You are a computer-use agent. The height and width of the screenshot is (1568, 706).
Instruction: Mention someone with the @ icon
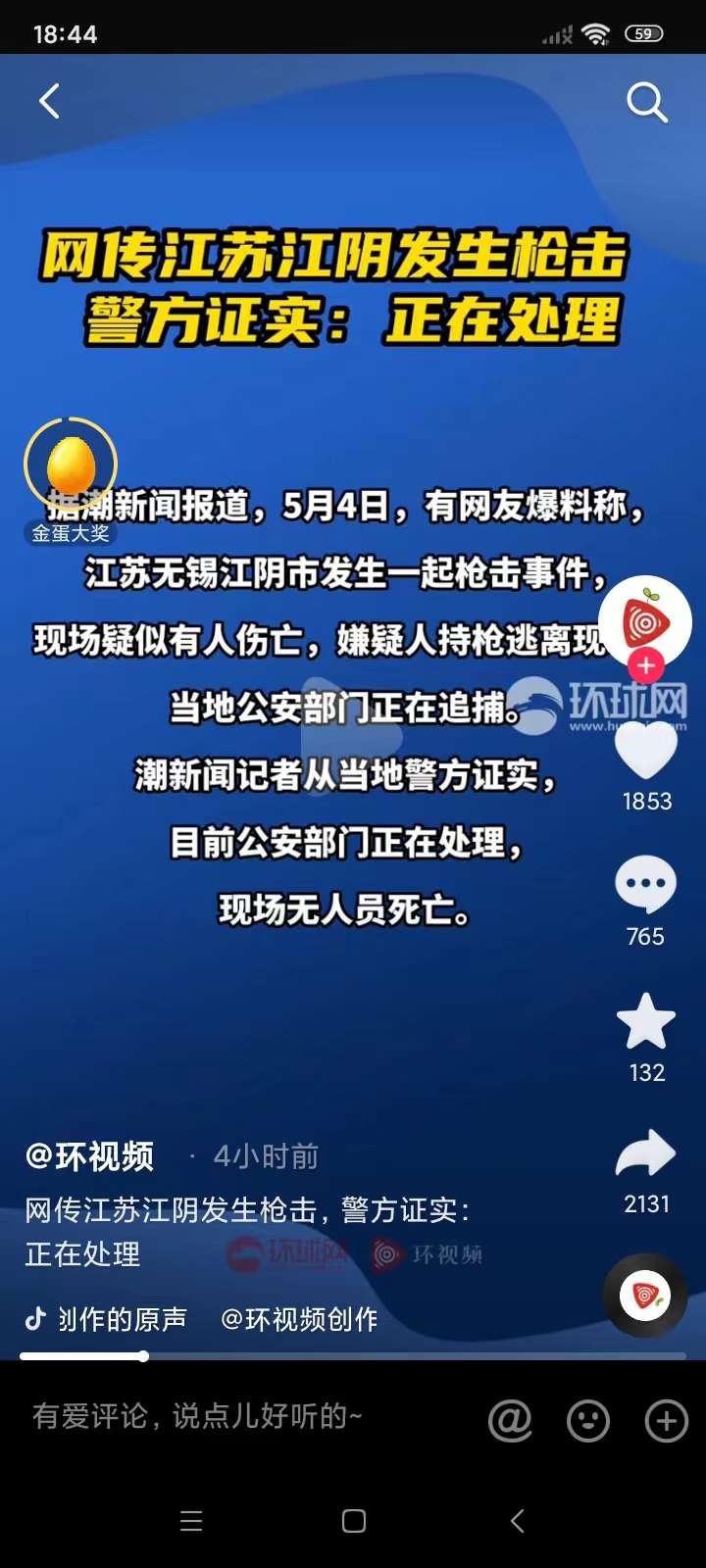510,1420
